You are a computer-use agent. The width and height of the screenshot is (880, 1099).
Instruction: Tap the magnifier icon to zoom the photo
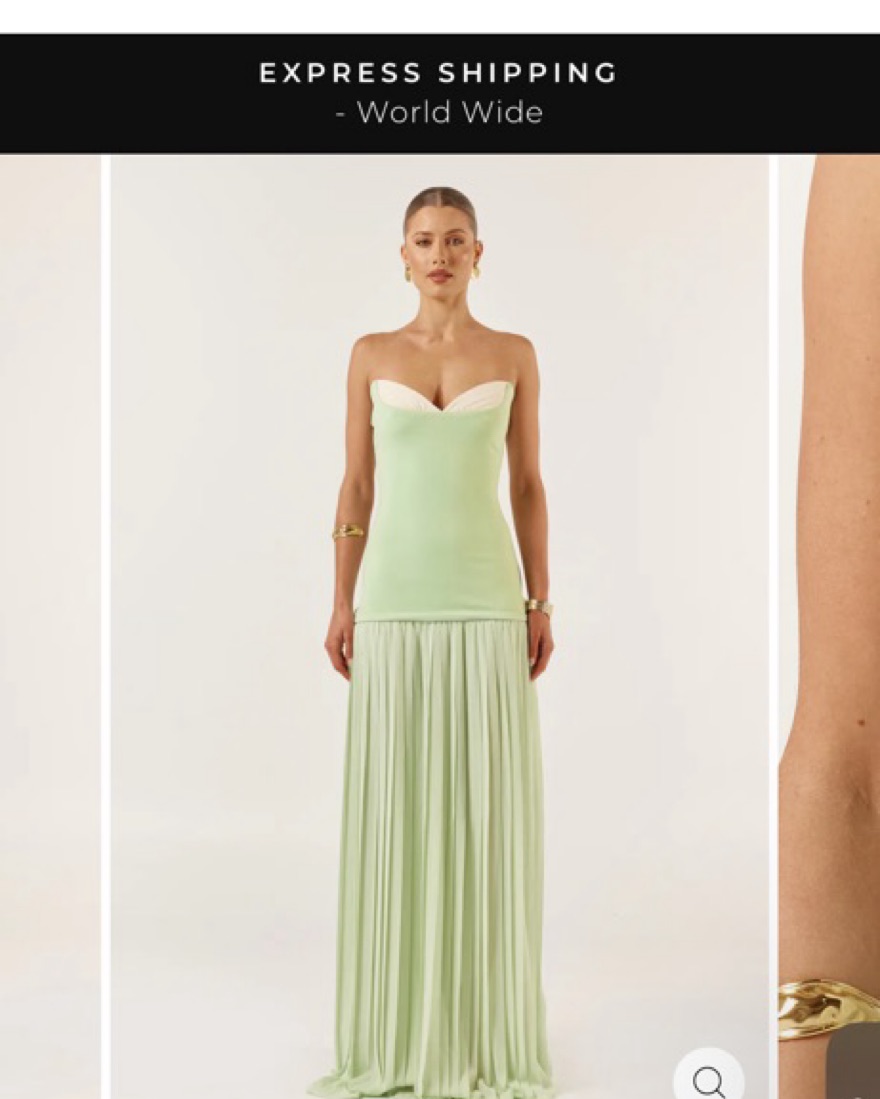point(708,1080)
